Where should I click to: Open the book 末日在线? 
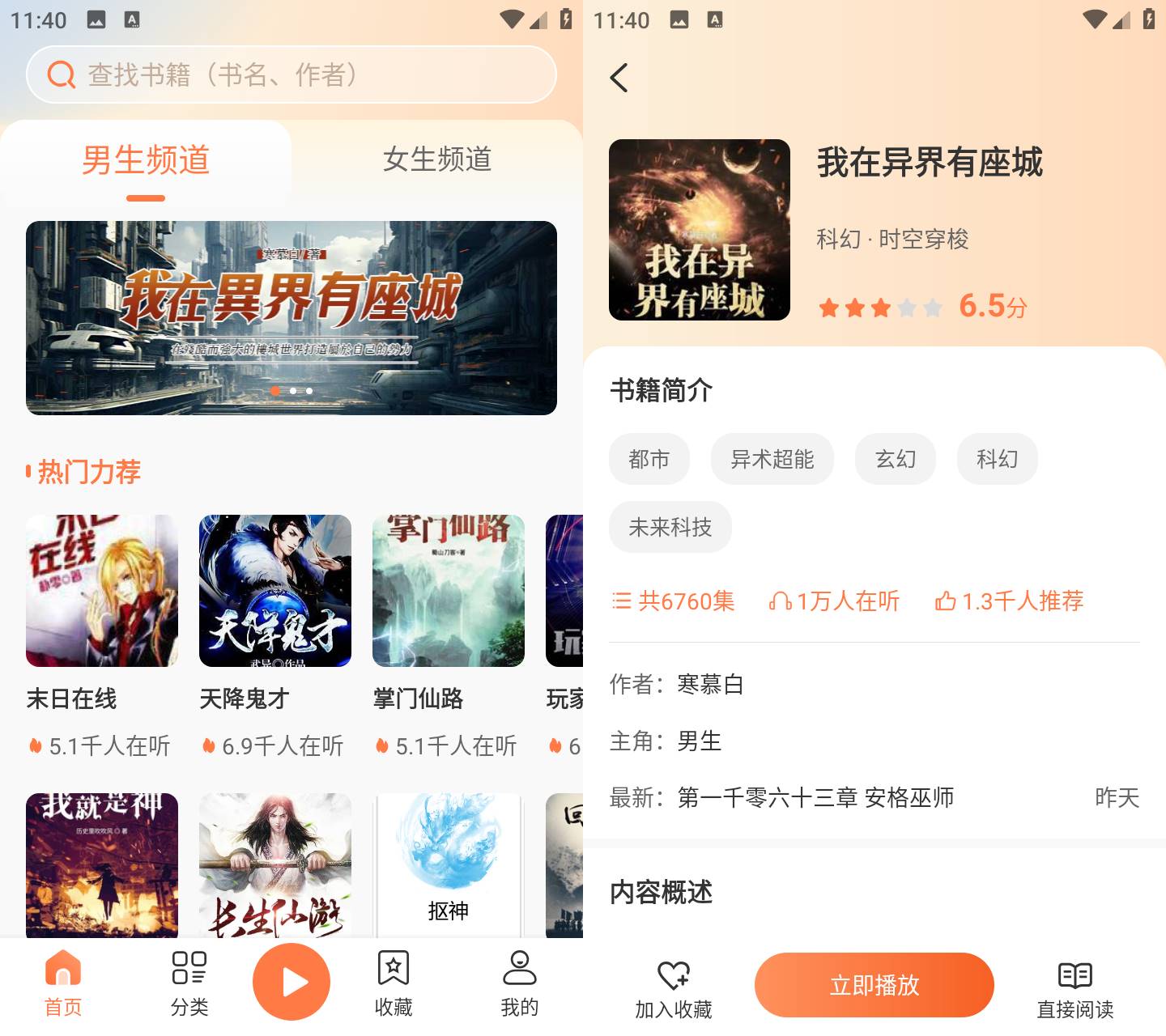(x=102, y=591)
